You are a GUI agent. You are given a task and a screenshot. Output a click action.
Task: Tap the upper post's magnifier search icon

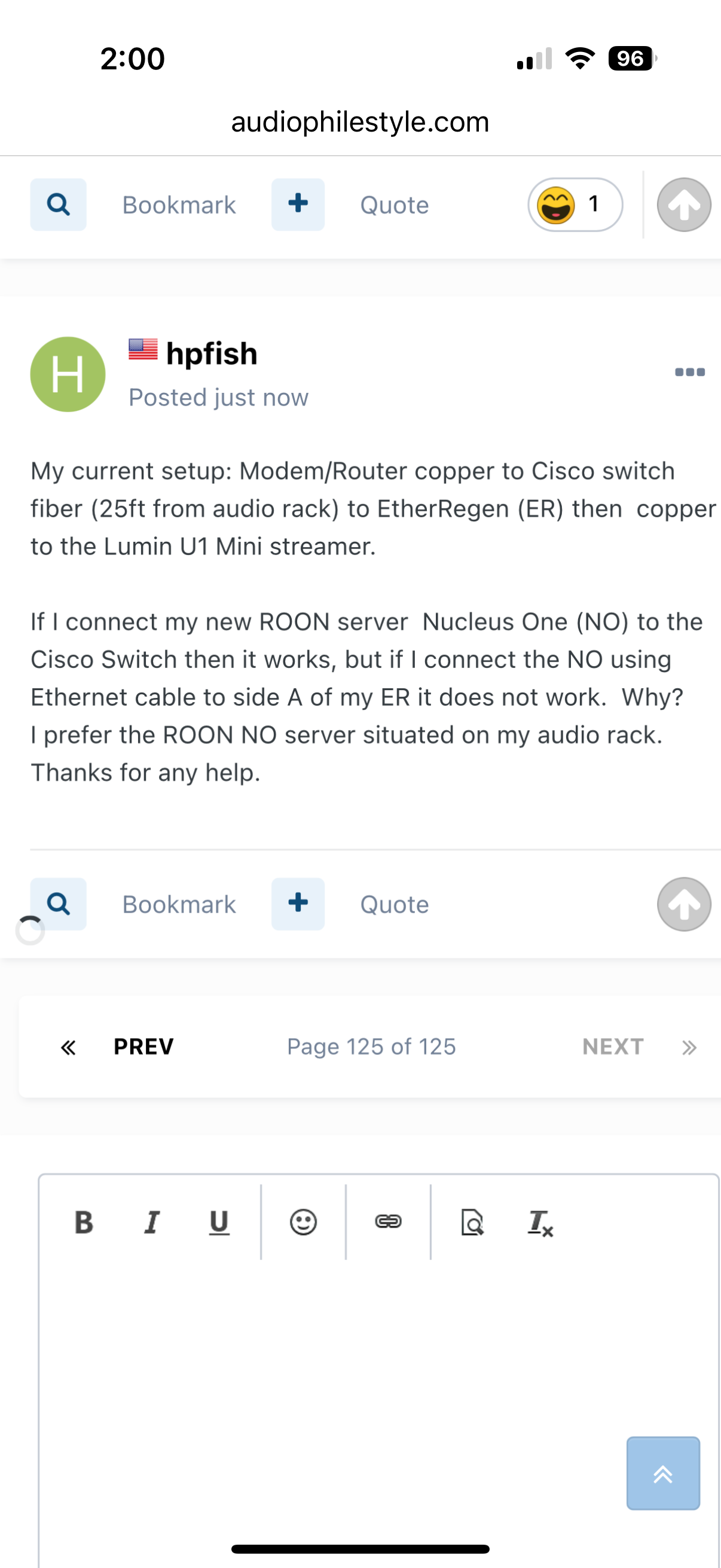[x=59, y=205]
